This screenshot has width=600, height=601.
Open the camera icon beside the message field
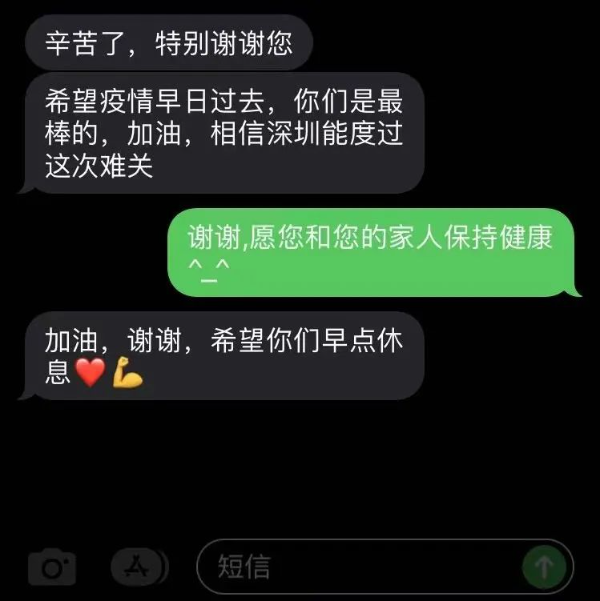click(52, 567)
